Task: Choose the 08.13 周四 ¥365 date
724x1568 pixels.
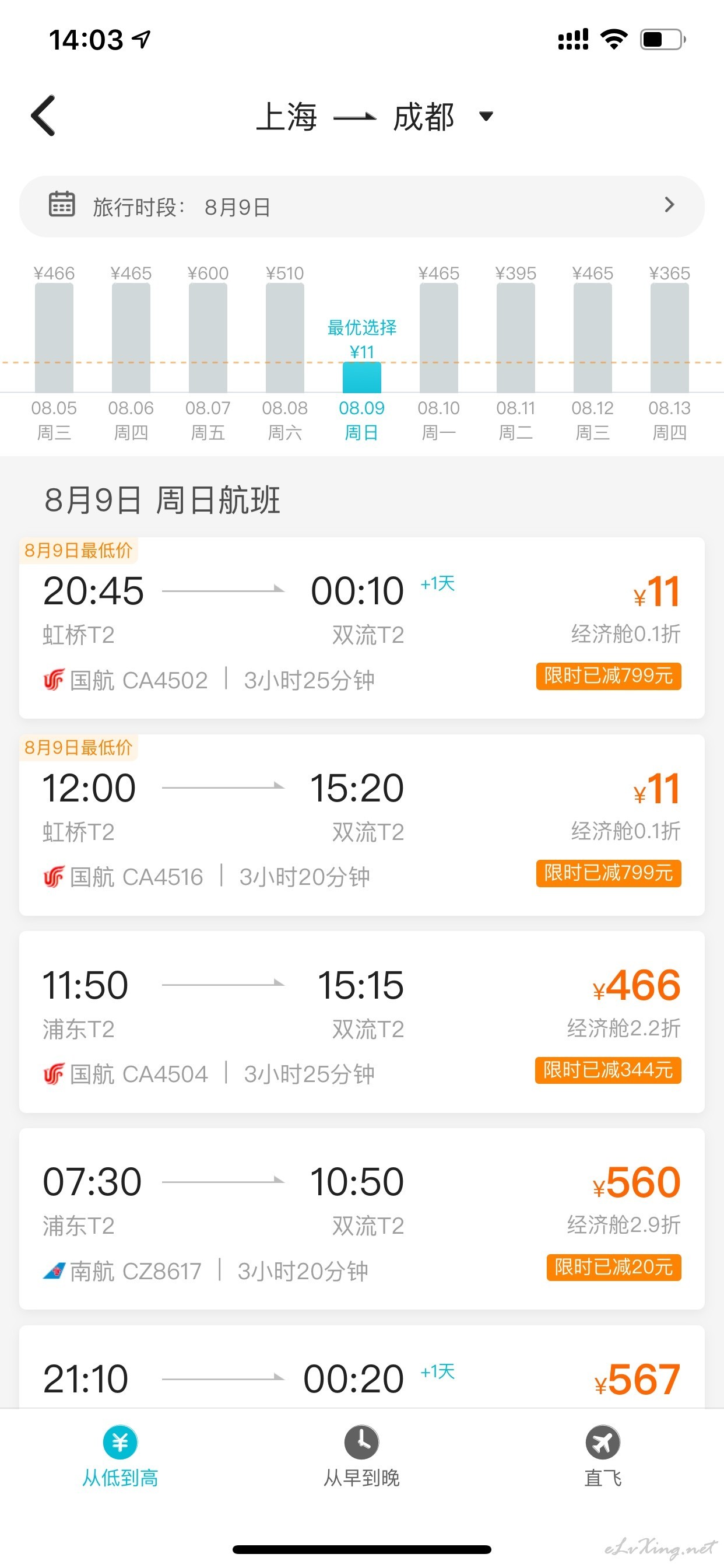Action: [669, 353]
